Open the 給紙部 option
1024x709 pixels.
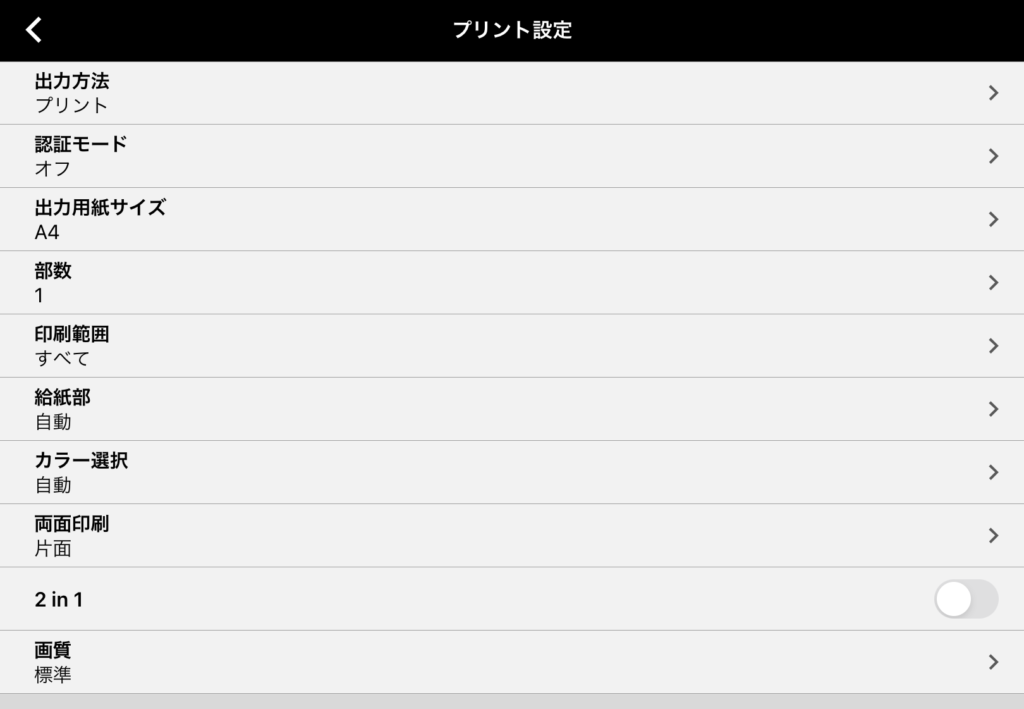click(x=512, y=409)
